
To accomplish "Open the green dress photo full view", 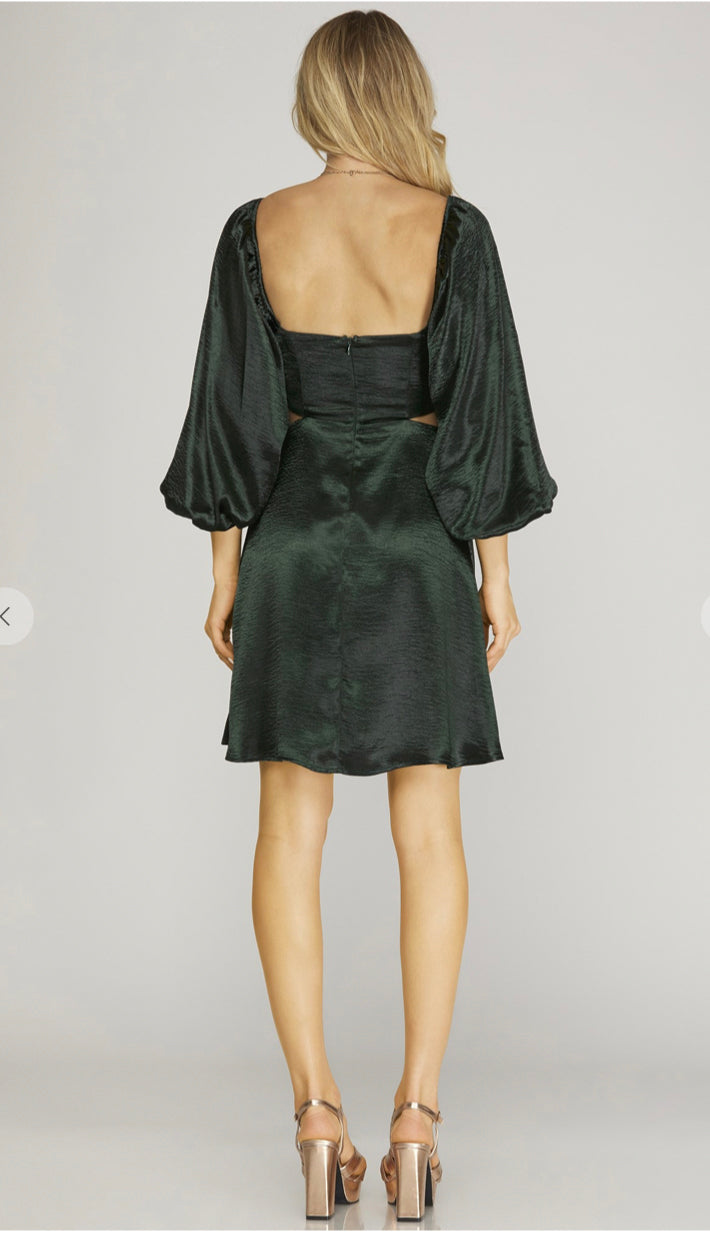I will pos(355,617).
